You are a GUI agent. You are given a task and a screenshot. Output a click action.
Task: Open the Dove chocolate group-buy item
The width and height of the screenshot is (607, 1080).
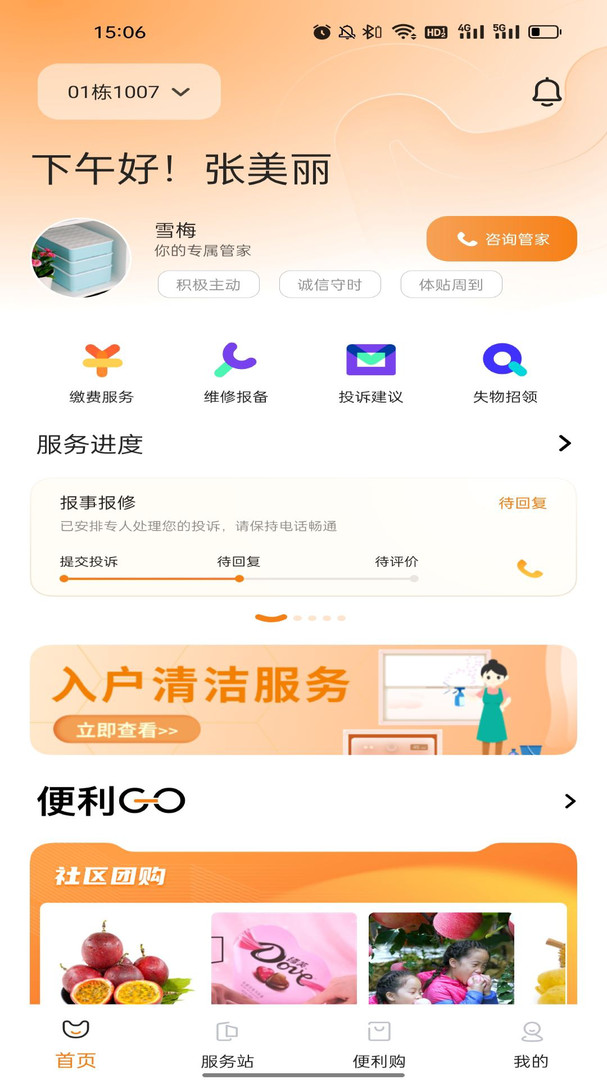coord(284,958)
